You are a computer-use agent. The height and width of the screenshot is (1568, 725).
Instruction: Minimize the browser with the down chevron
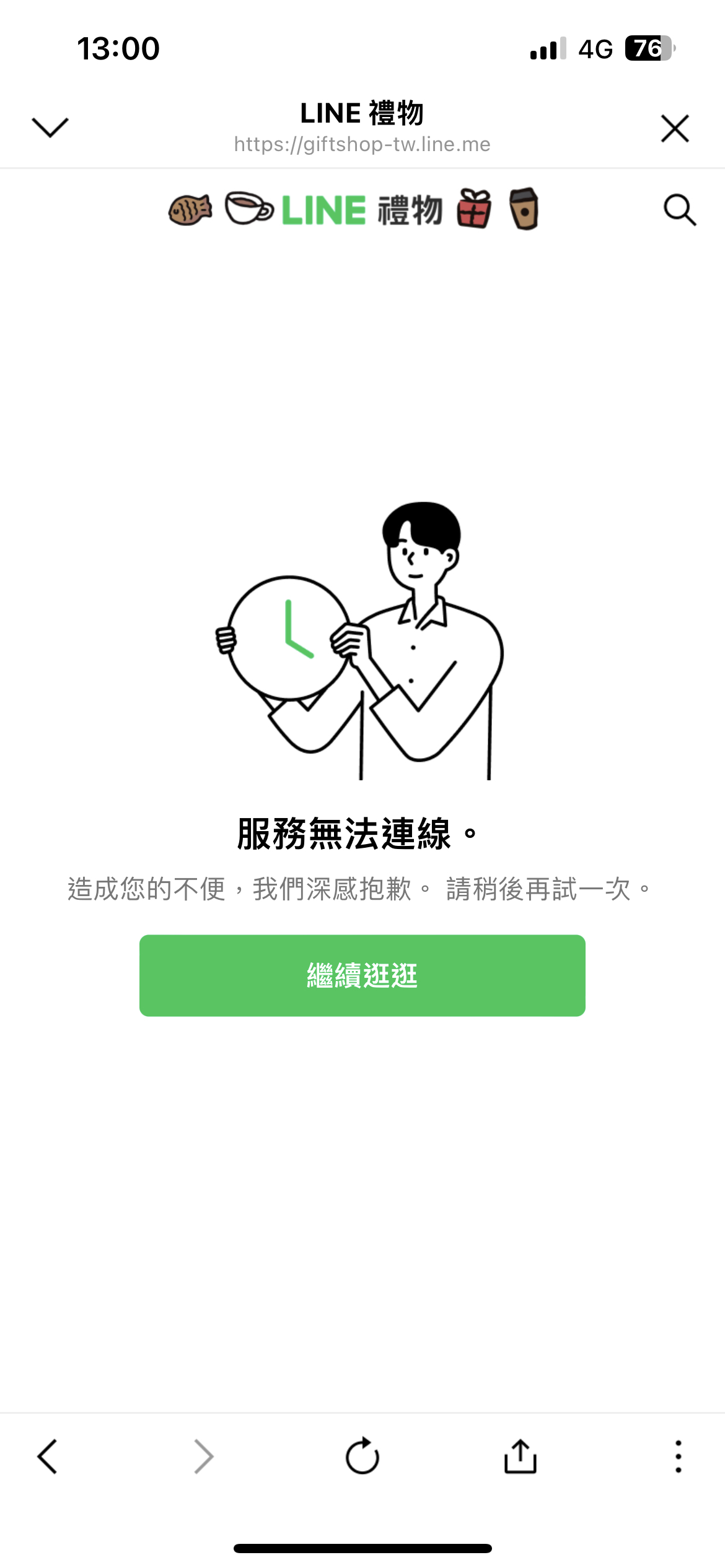[50, 128]
